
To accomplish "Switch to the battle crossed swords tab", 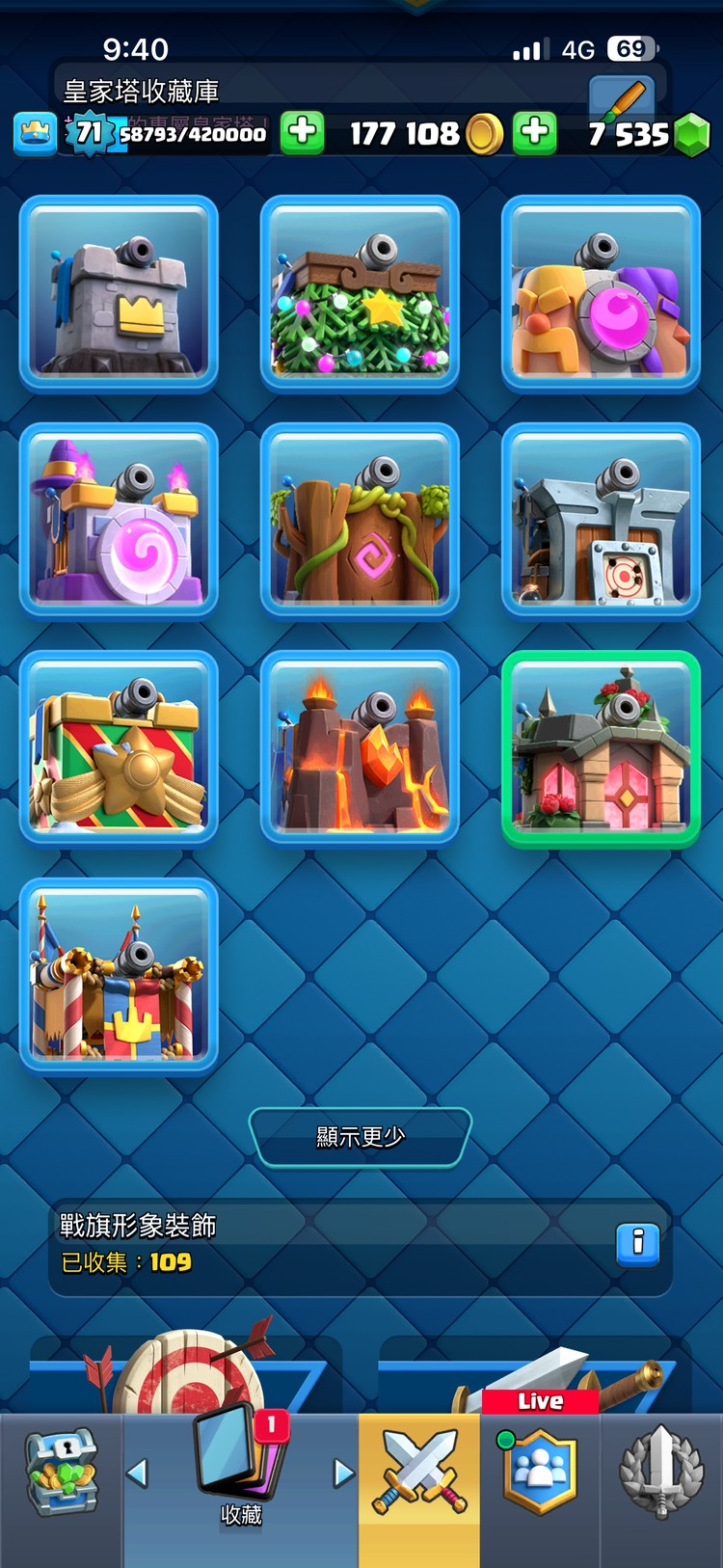I will 419,1473.
